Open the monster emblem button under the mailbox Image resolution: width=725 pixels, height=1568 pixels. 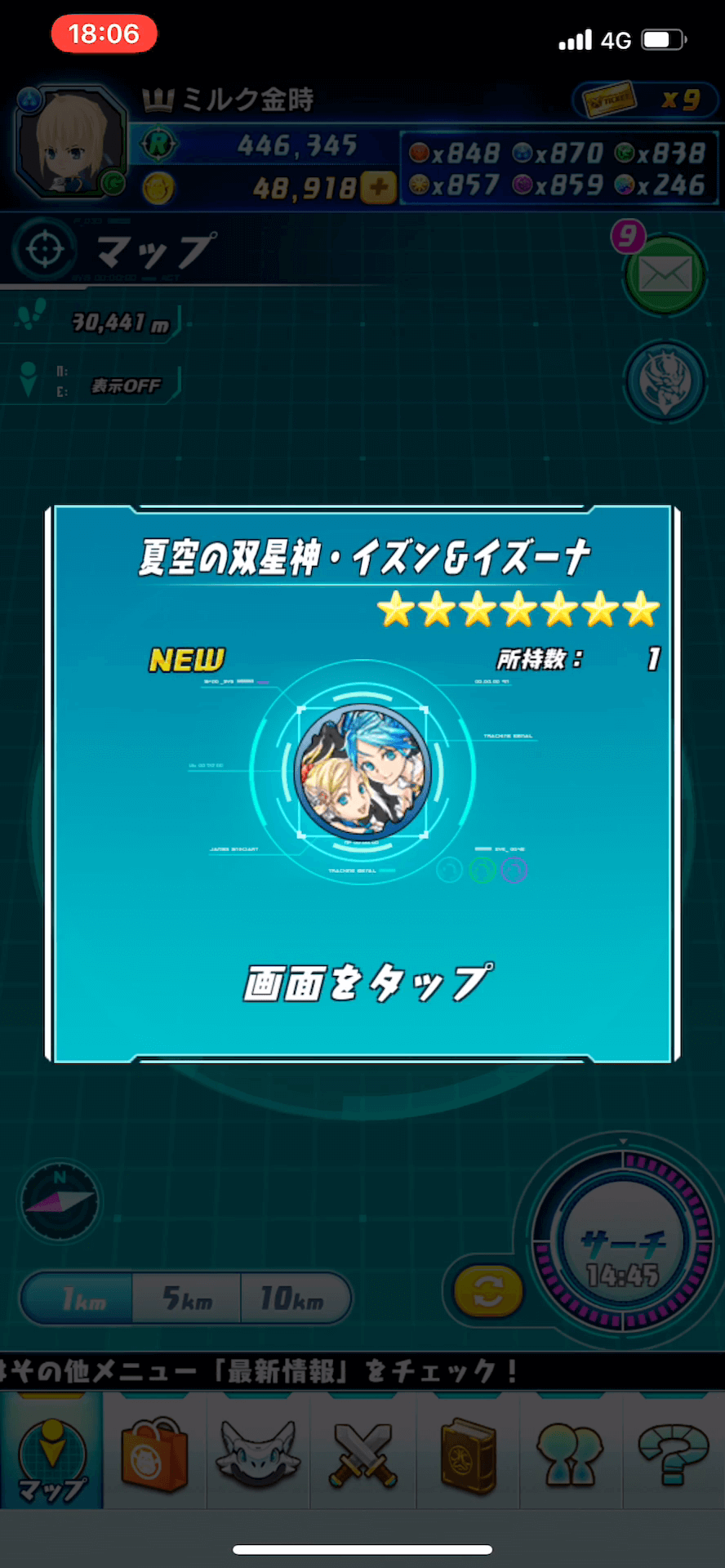click(665, 381)
